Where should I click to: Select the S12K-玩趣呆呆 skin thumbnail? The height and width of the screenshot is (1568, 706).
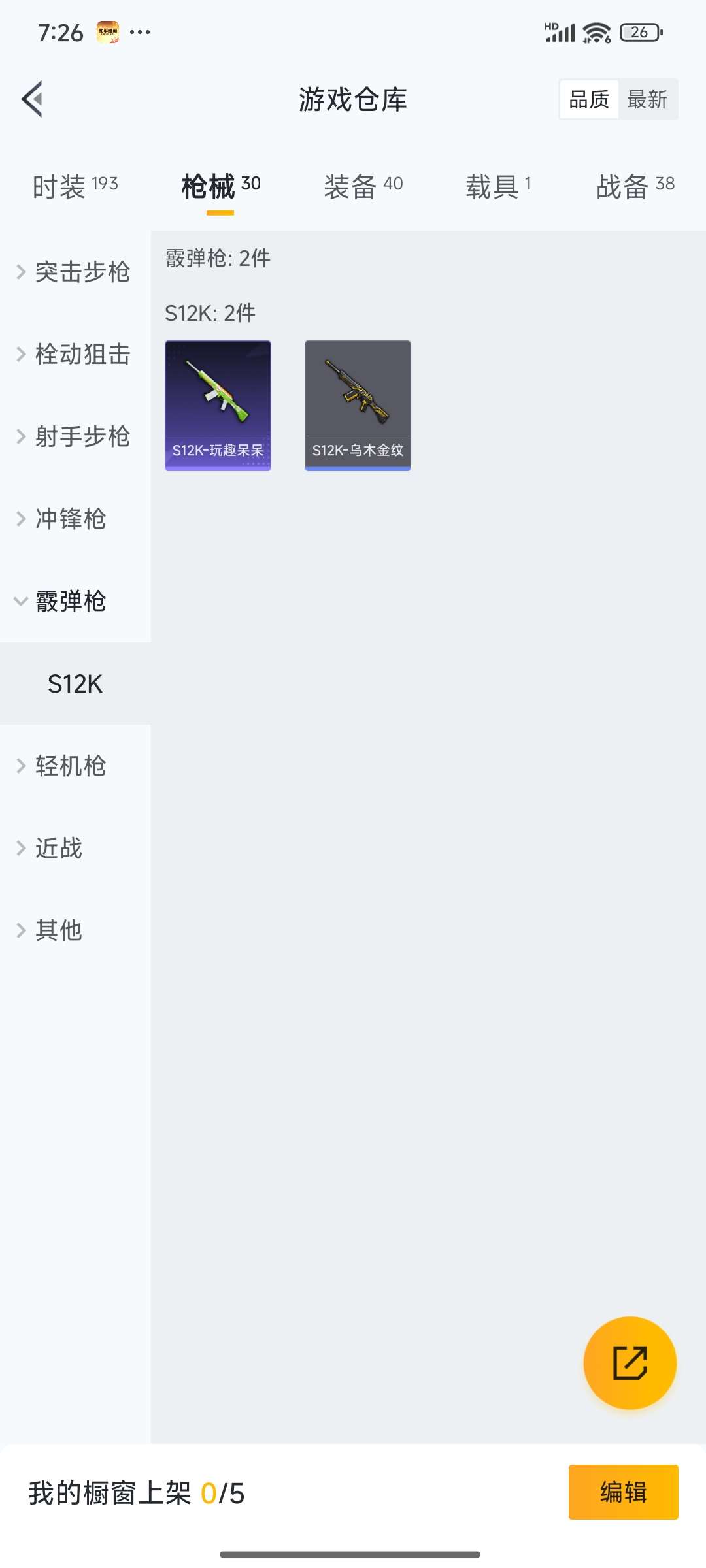(218, 404)
